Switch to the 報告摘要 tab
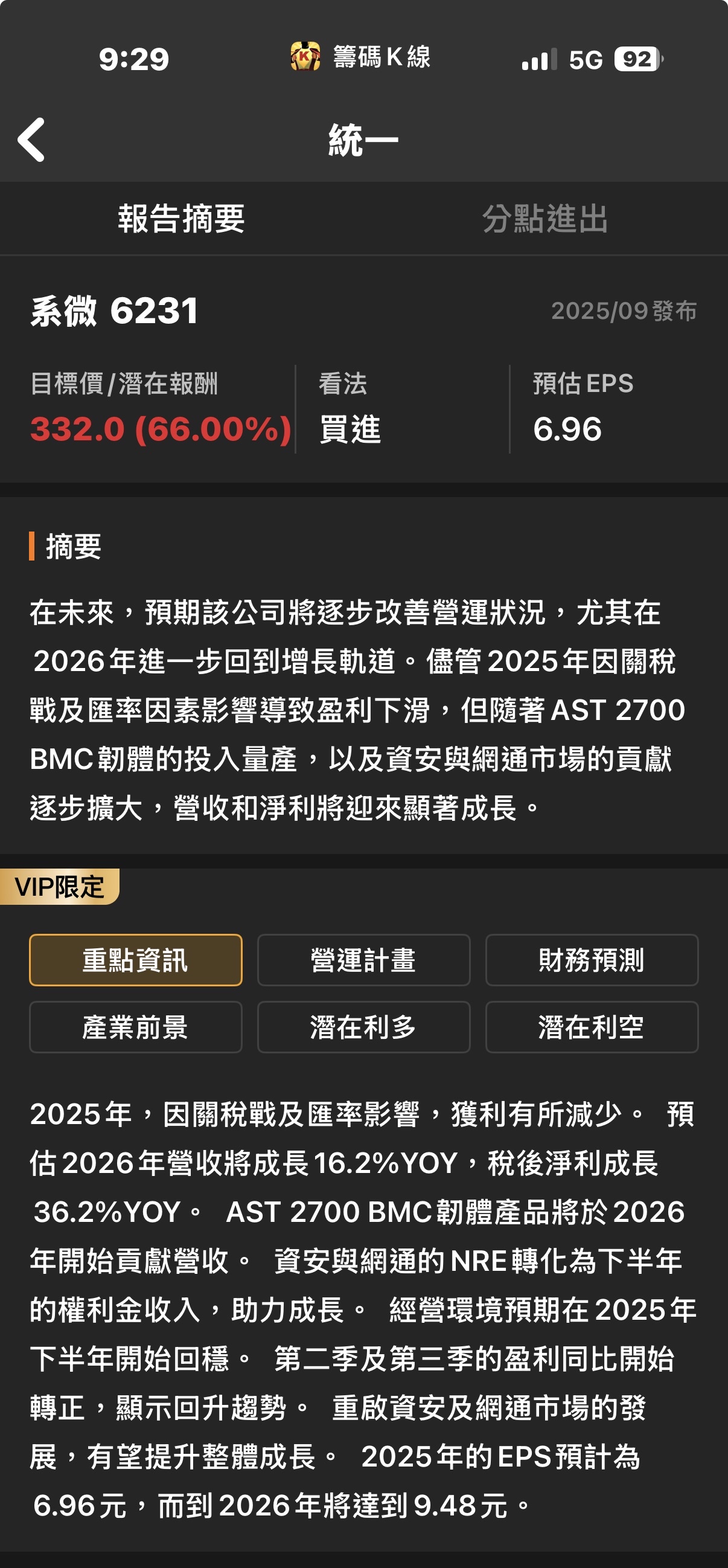Screen dimensions: 728x1568 click(x=181, y=219)
